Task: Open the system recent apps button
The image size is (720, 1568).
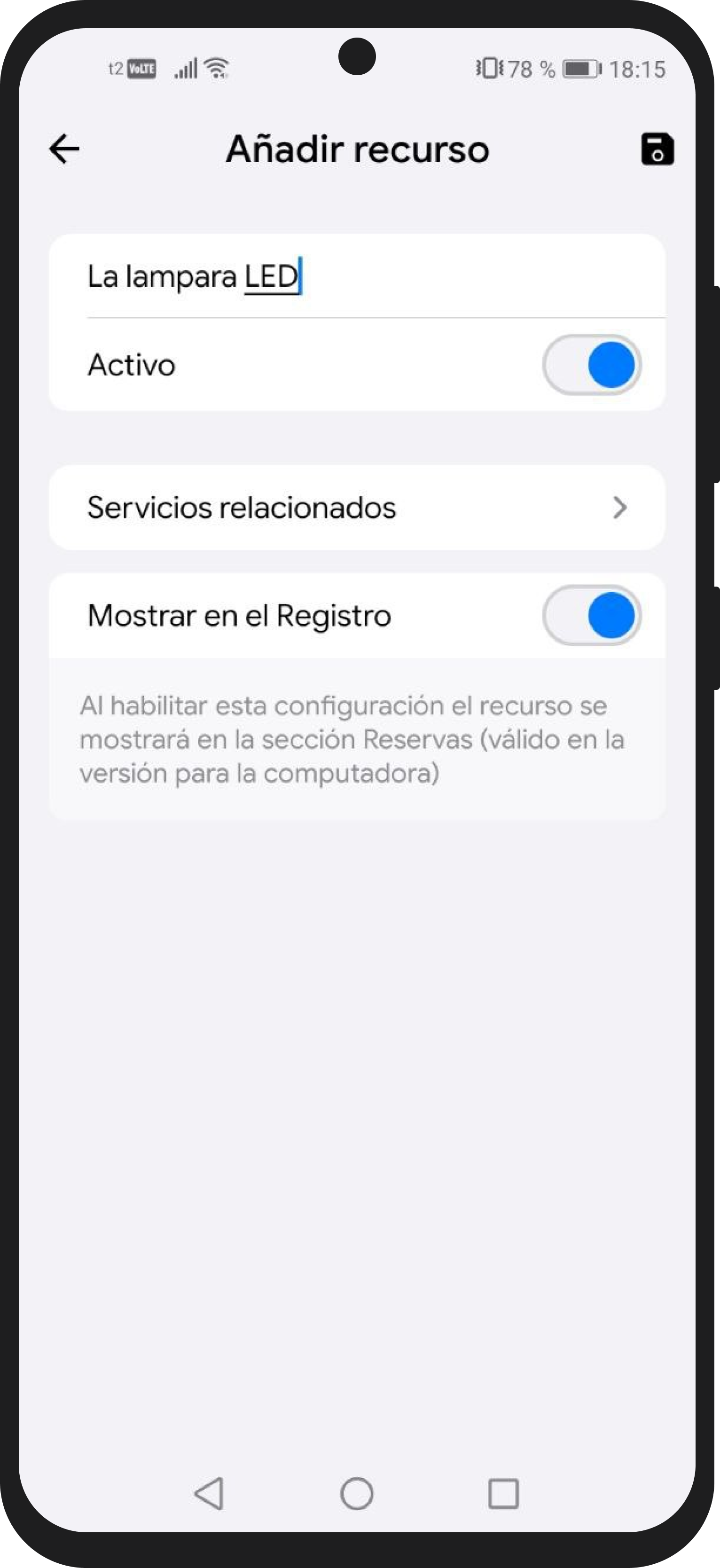Action: coord(503,1494)
